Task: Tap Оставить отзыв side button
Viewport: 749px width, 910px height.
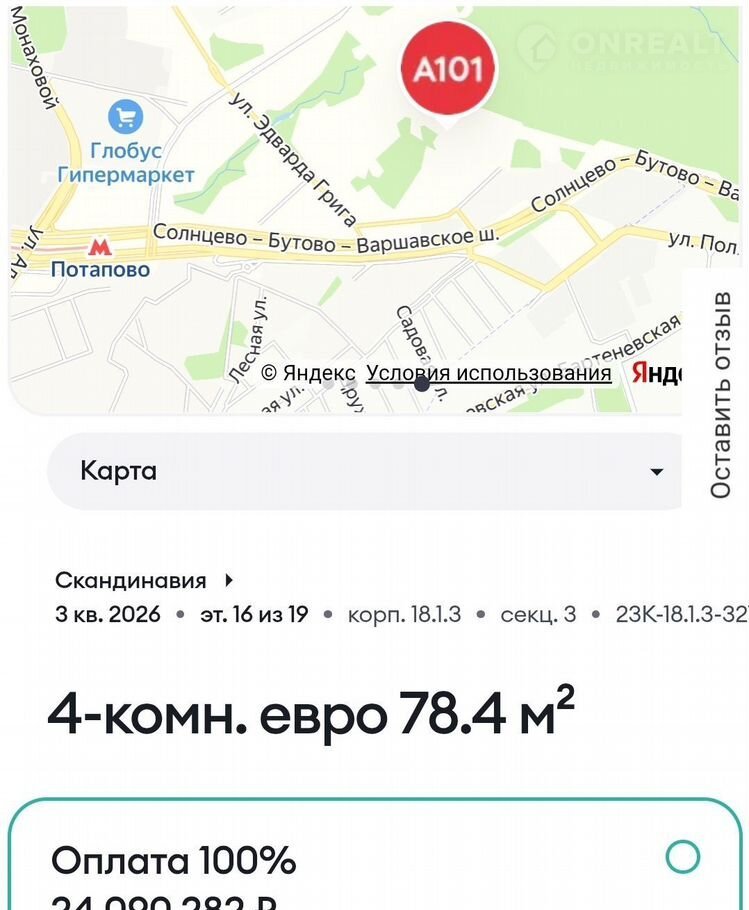Action: coord(721,395)
